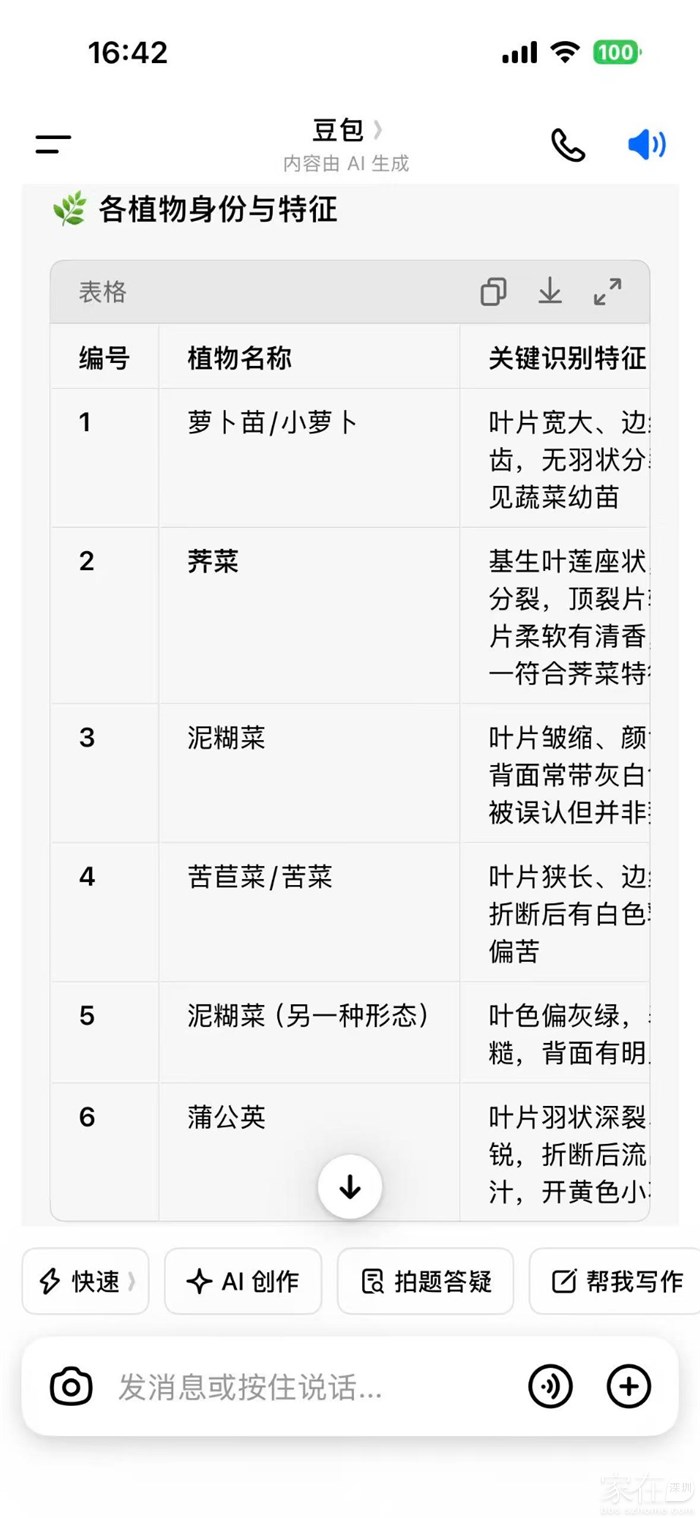The width and height of the screenshot is (700, 1518).
Task: Download the table
Action: [550, 292]
